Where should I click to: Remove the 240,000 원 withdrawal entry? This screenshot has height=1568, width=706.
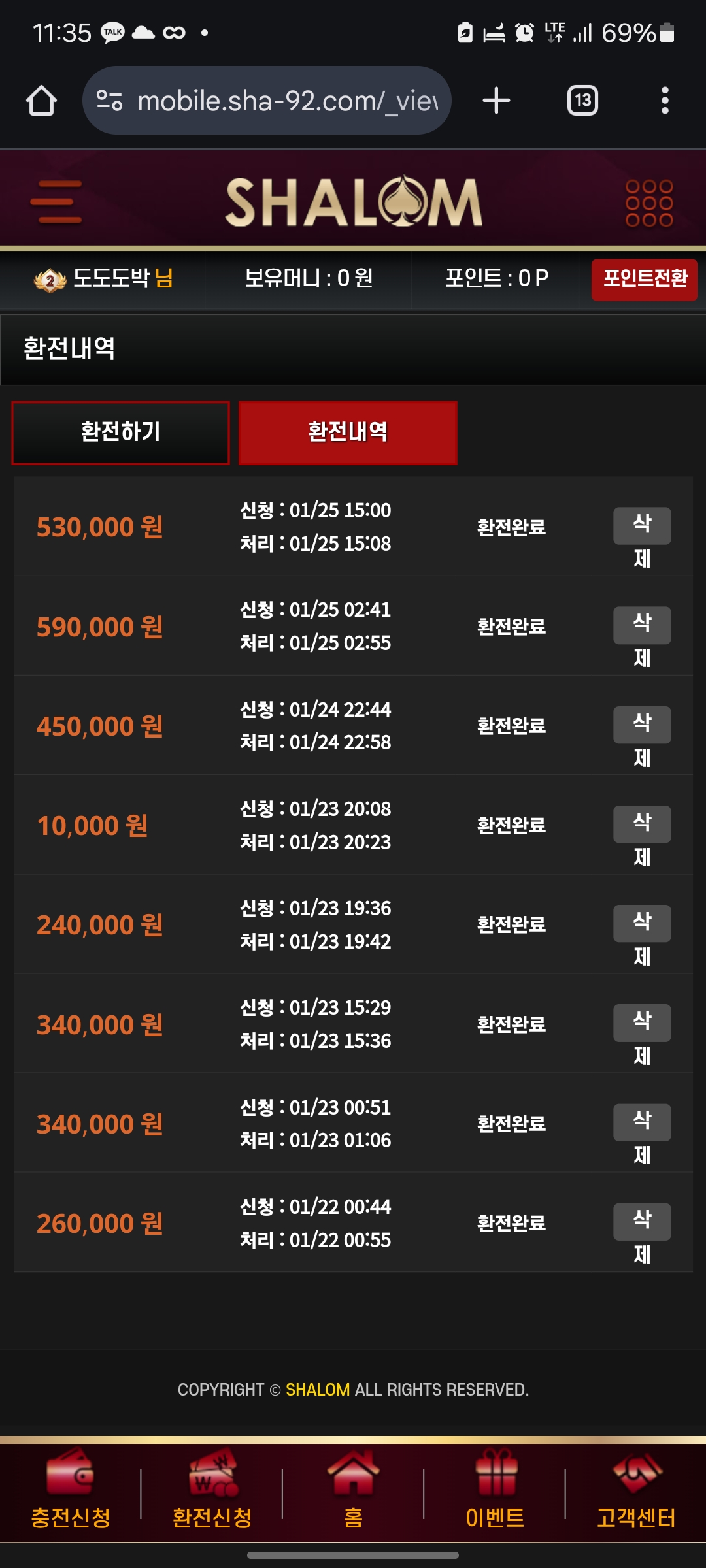pyautogui.click(x=642, y=924)
